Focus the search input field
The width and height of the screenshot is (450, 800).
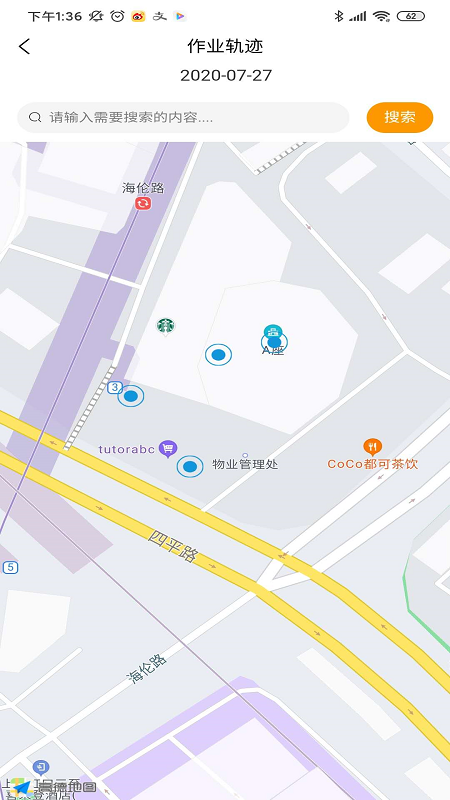click(x=183, y=118)
